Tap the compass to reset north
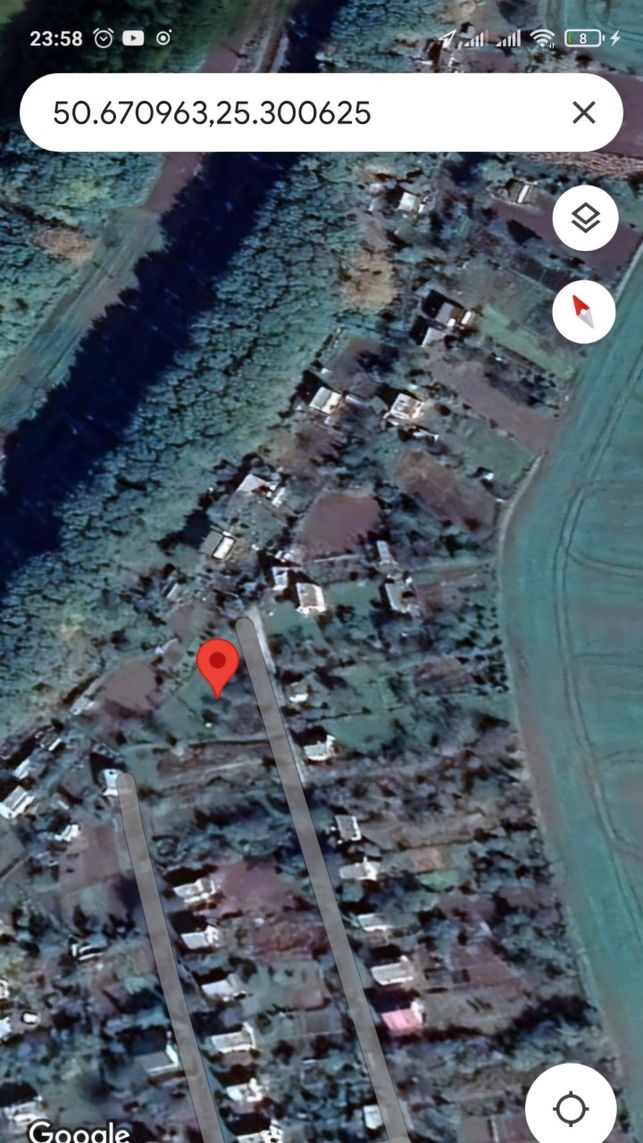The image size is (643, 1143). pos(584,311)
